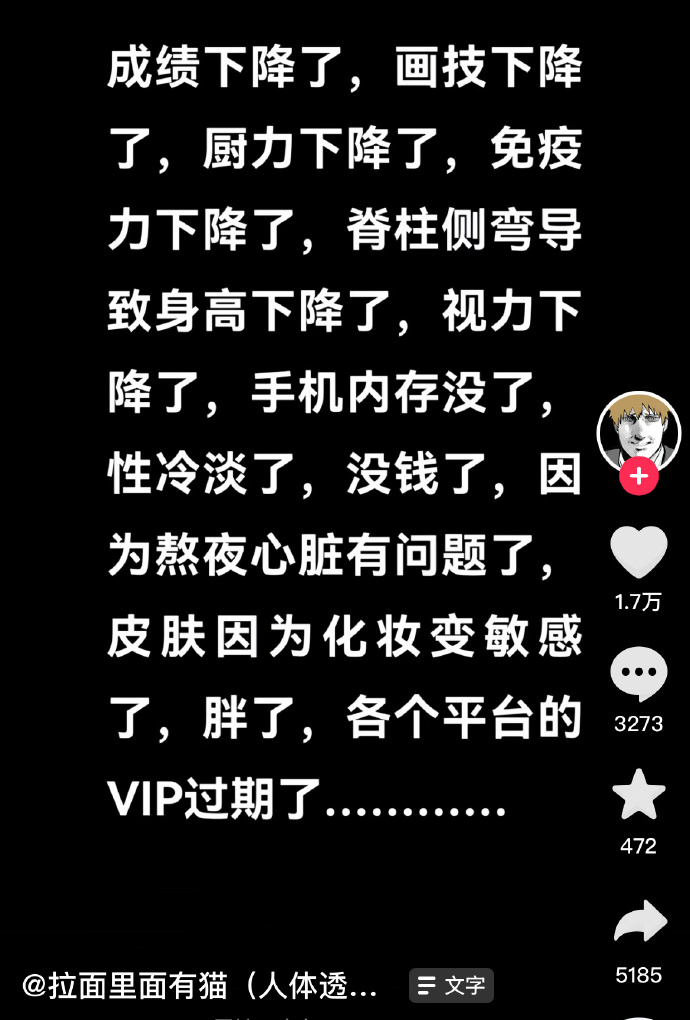
Task: Like this video with the heart
Action: pos(638,552)
